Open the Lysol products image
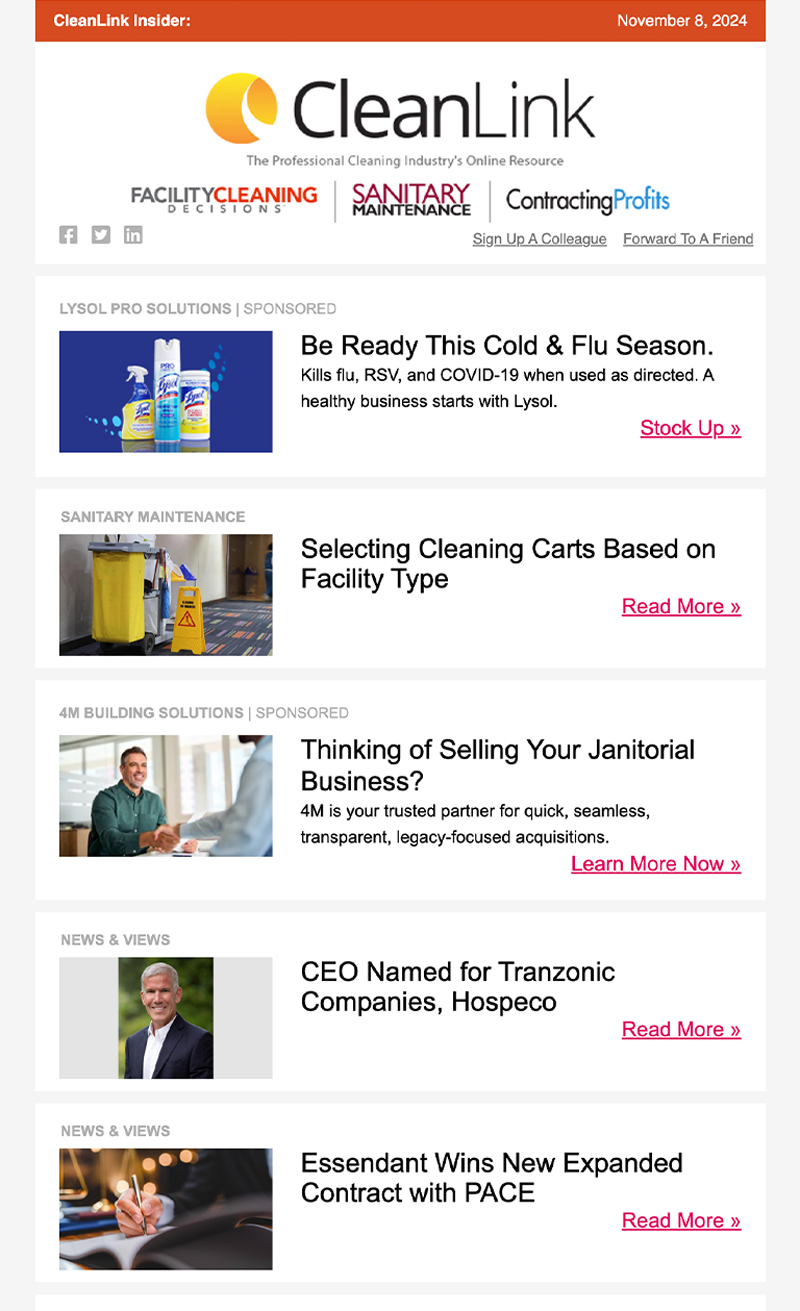This screenshot has height=1311, width=800. (166, 391)
